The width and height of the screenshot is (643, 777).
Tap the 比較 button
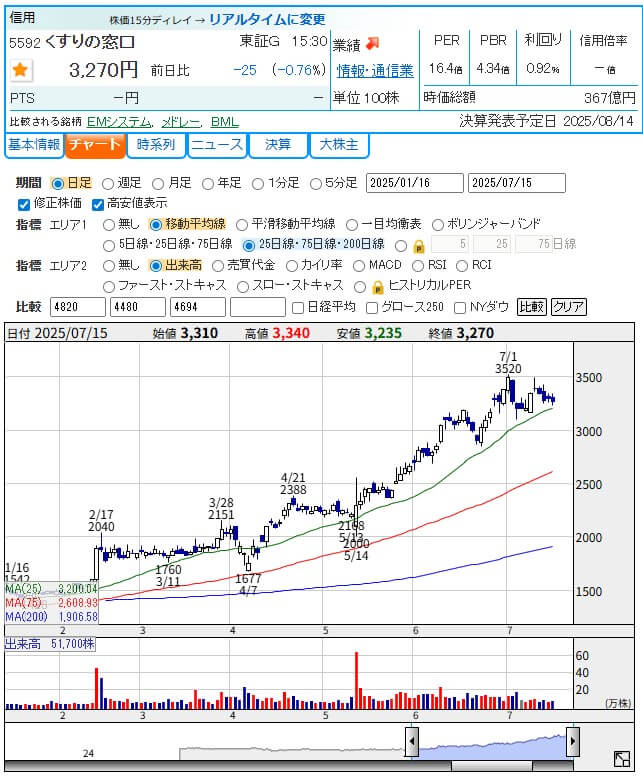coord(531,307)
